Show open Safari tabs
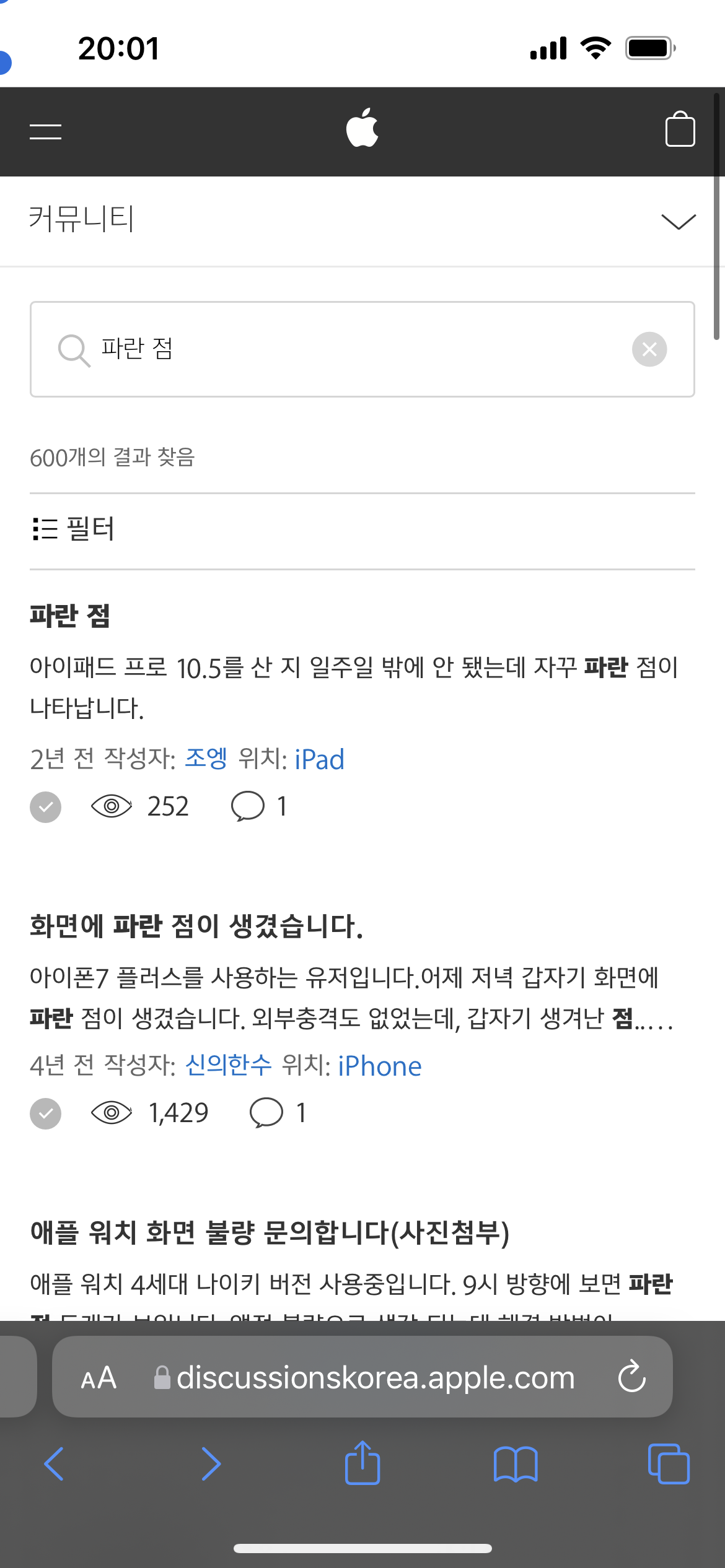725x1568 pixels. (x=668, y=1464)
